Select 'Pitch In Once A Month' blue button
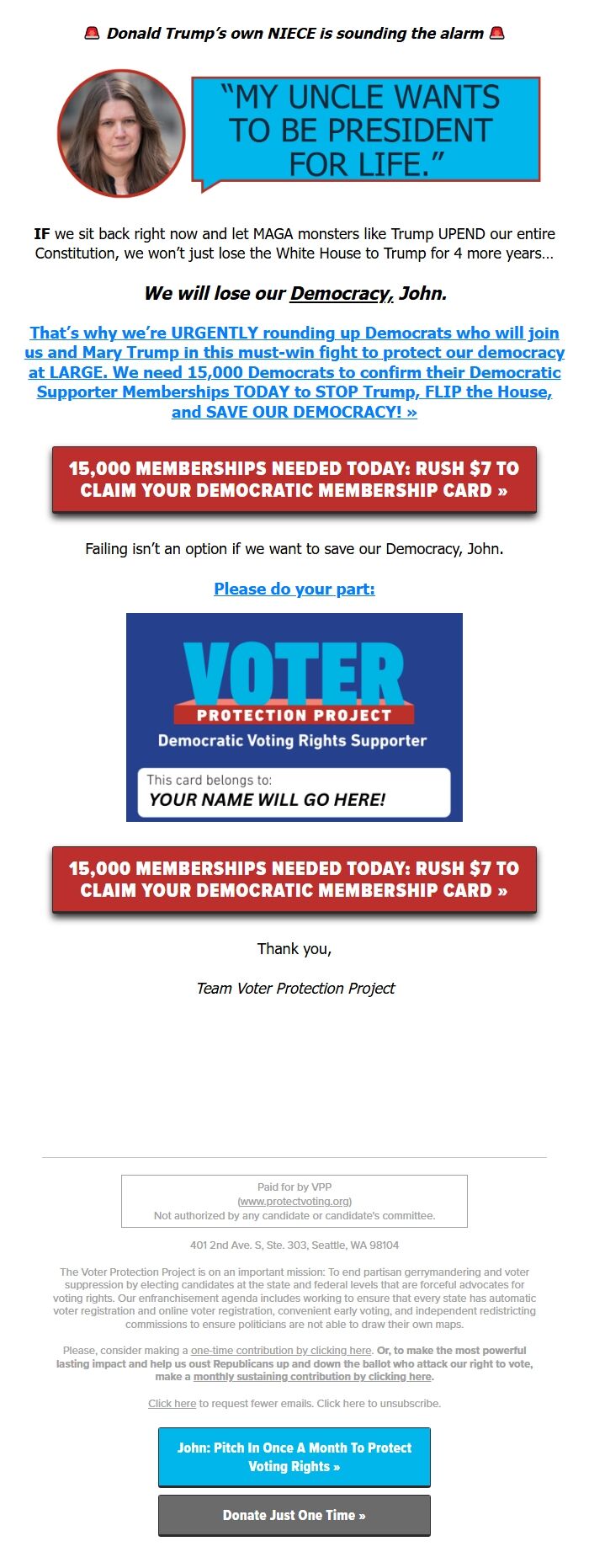This screenshot has width=589, height=1568. pos(294,1456)
